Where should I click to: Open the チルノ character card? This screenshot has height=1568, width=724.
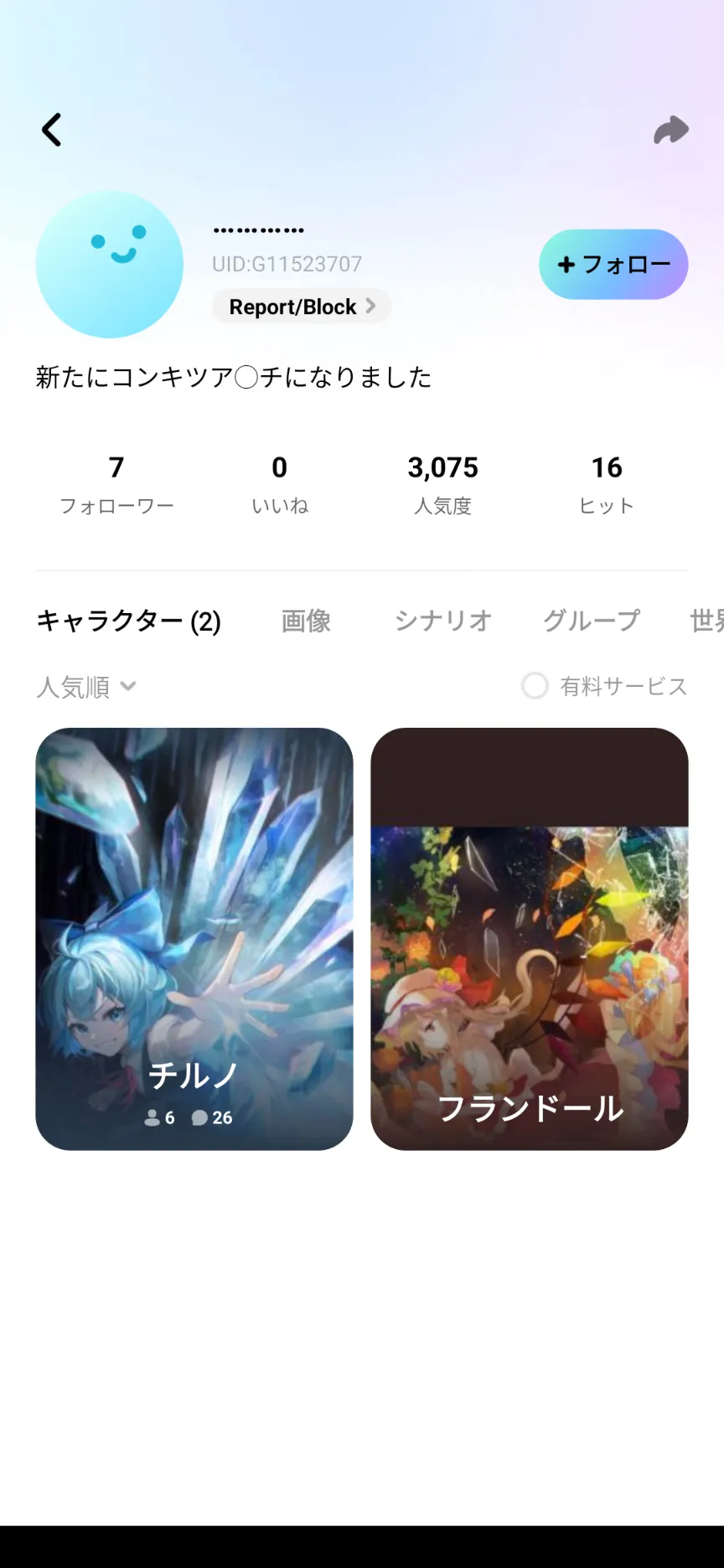coord(194,938)
